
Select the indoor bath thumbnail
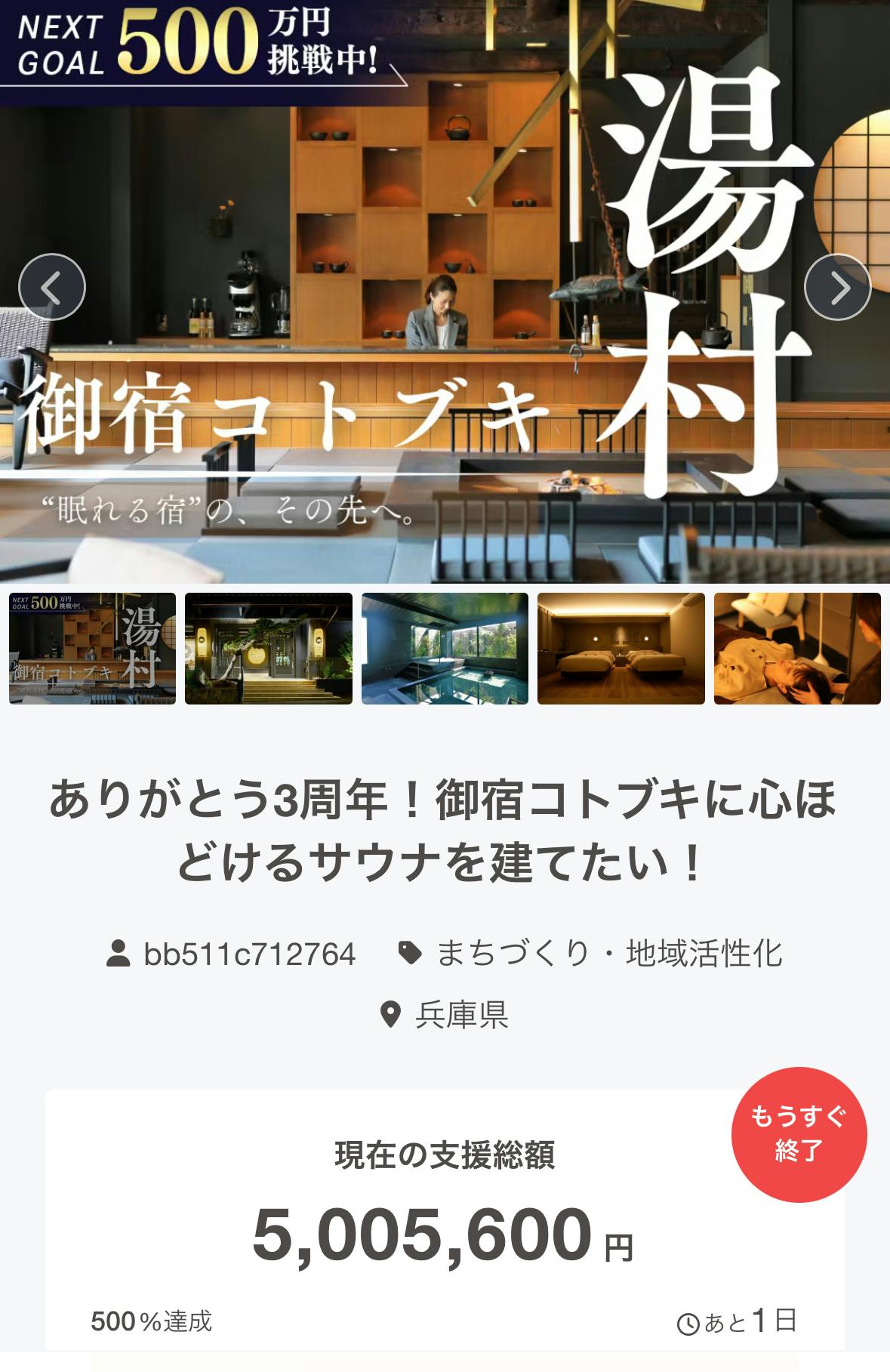[445, 649]
